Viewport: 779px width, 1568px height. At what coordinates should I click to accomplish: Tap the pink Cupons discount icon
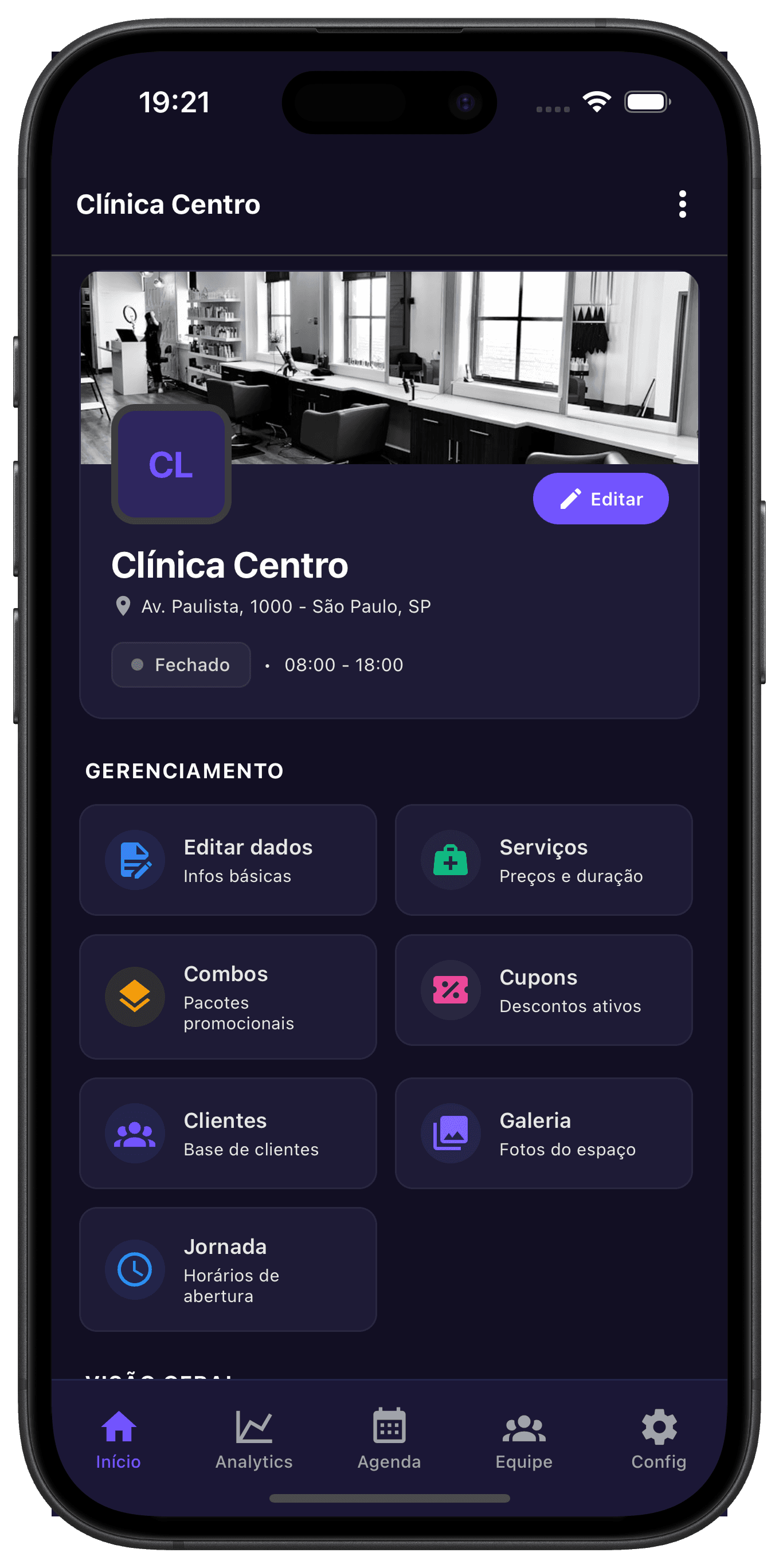tap(451, 990)
